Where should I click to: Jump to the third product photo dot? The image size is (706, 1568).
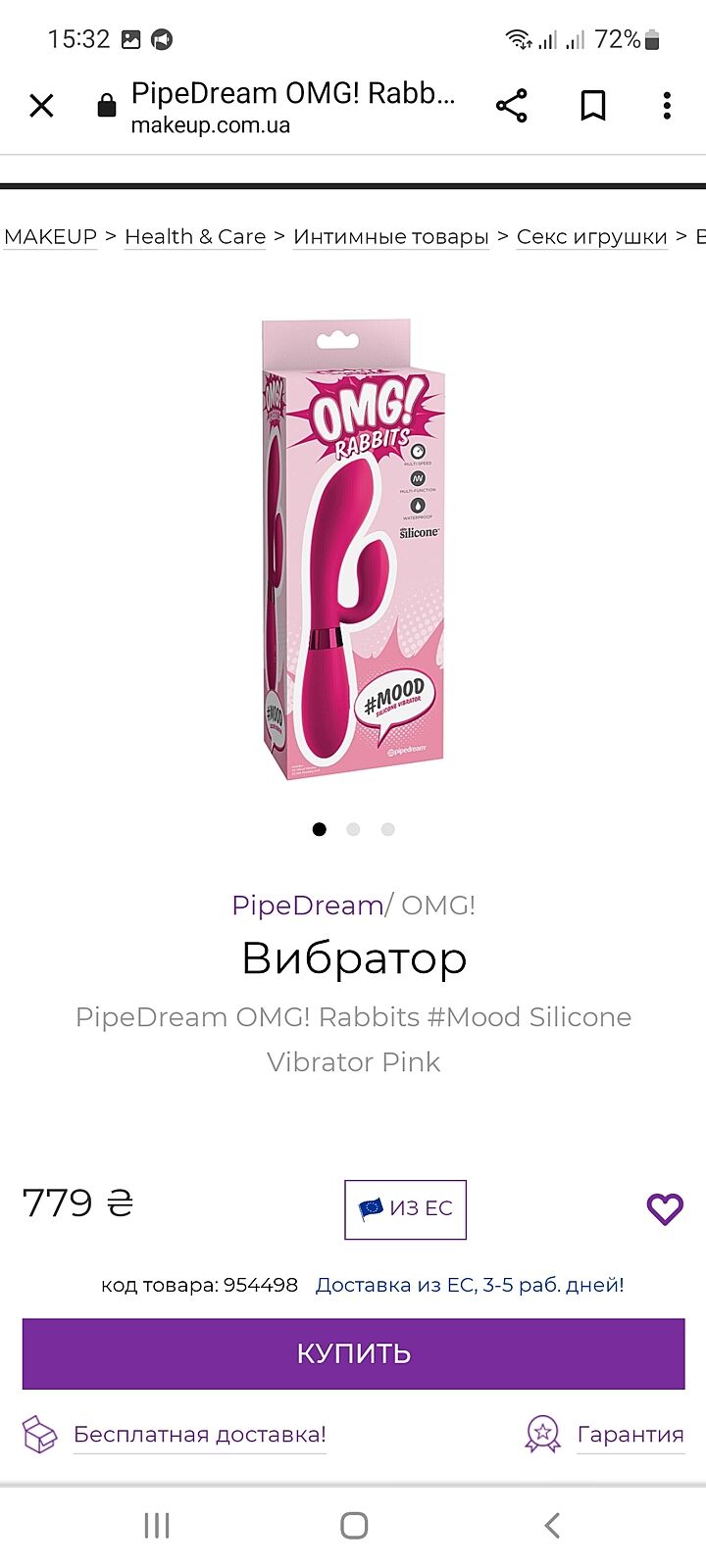(388, 829)
